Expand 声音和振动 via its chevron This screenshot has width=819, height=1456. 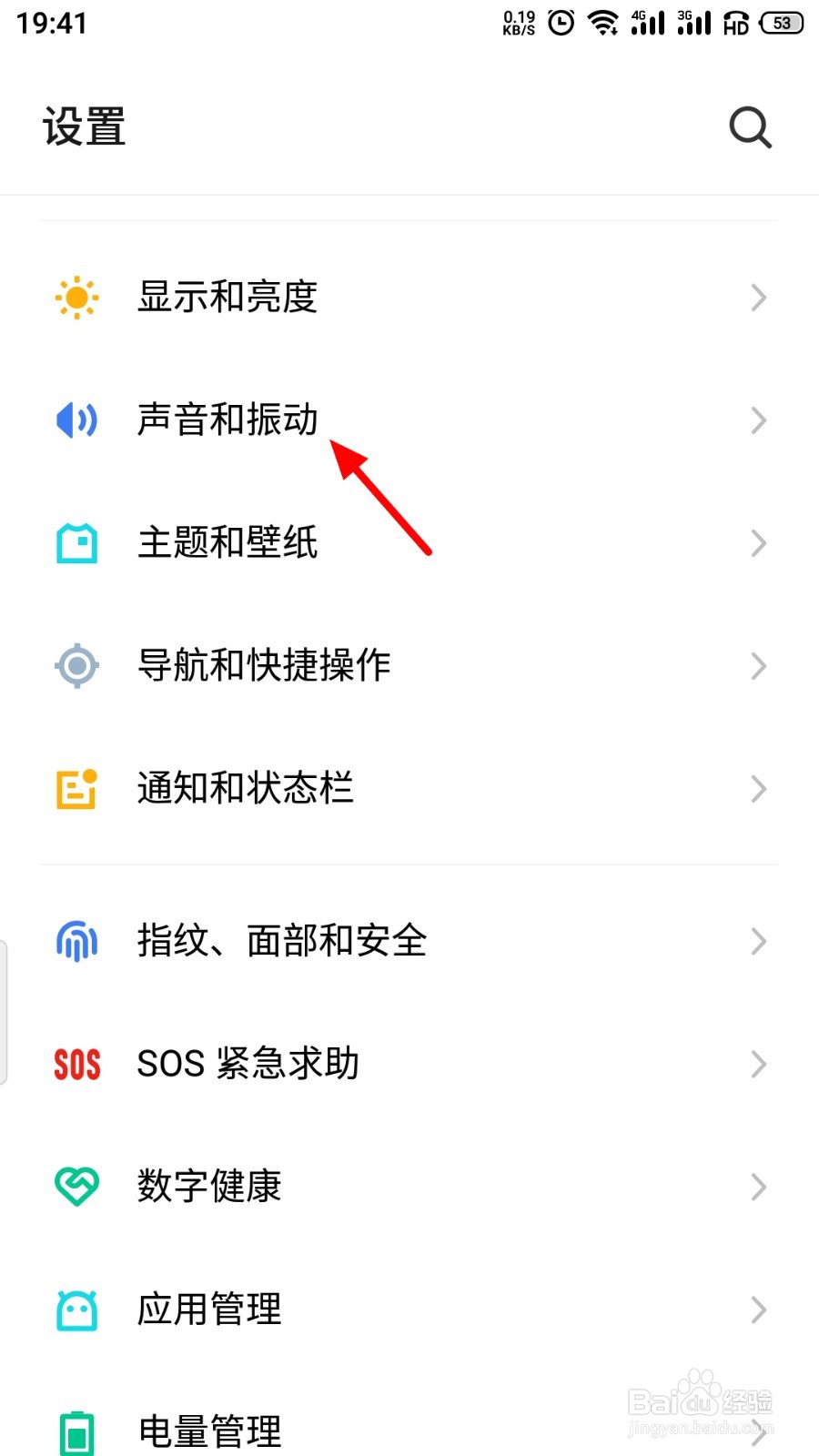(760, 420)
